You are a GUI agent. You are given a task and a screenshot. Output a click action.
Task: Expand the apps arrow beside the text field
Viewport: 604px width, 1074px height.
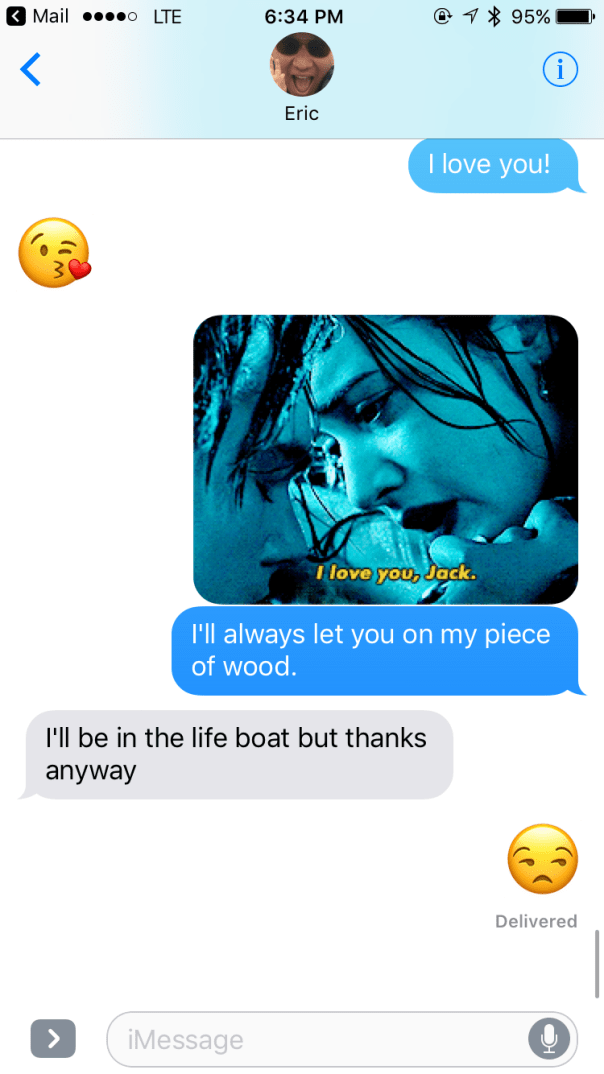pos(53,1038)
